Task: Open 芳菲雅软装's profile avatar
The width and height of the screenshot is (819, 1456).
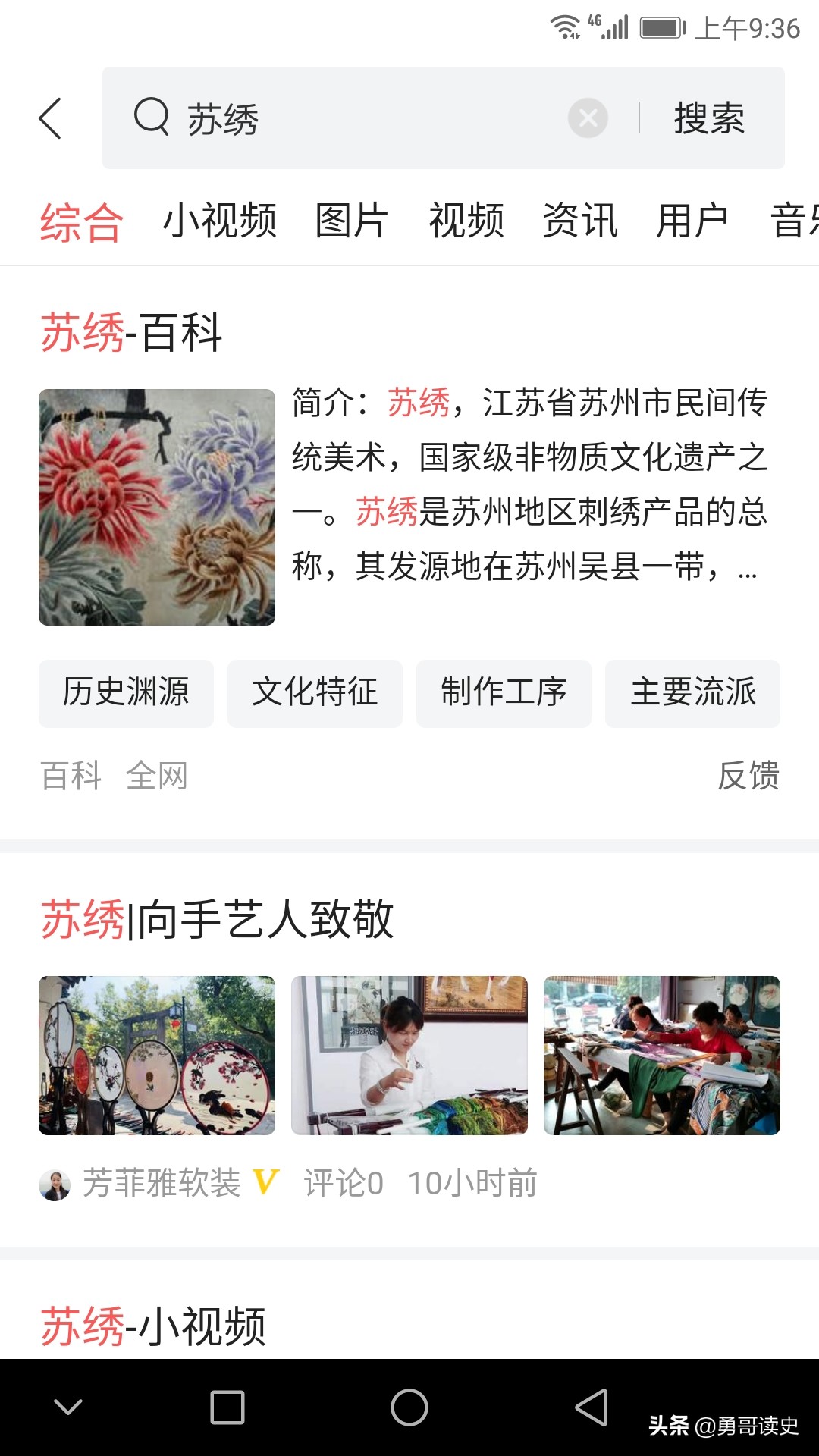Action: coord(53,1182)
